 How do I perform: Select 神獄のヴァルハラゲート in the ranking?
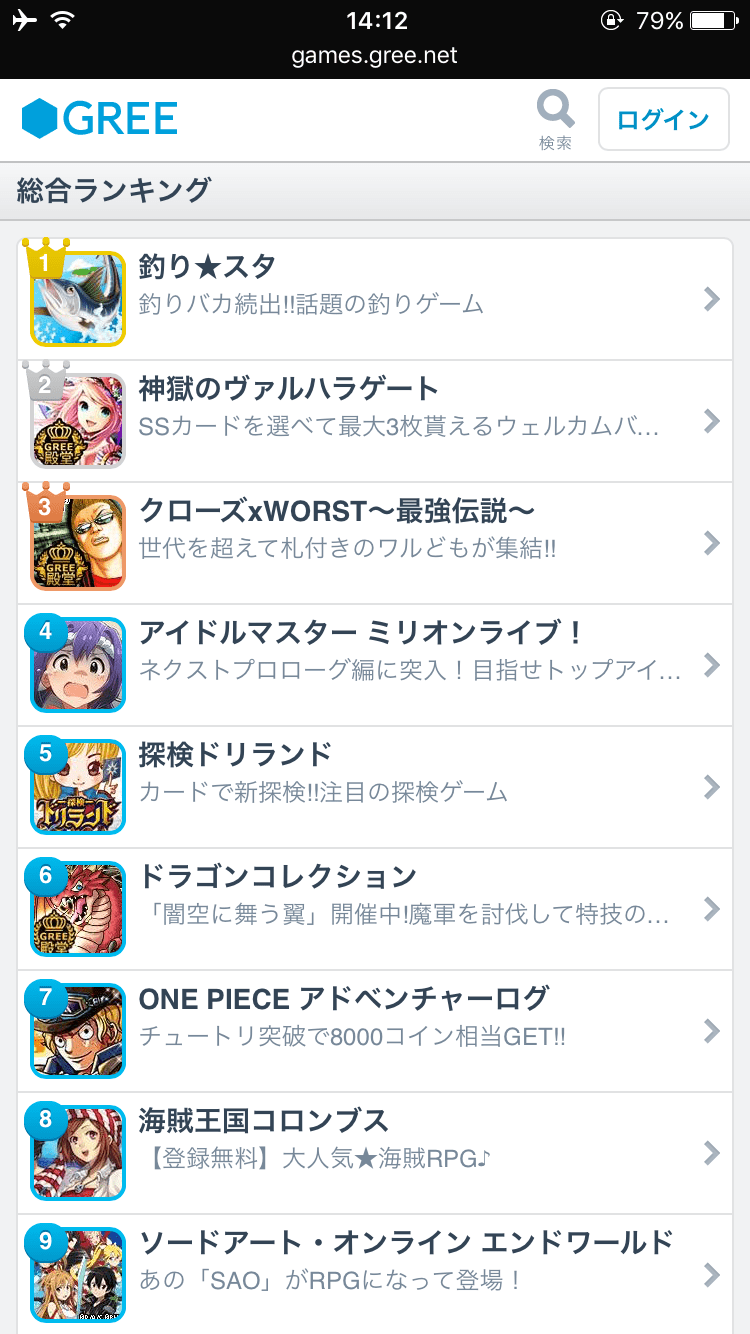coord(375,421)
